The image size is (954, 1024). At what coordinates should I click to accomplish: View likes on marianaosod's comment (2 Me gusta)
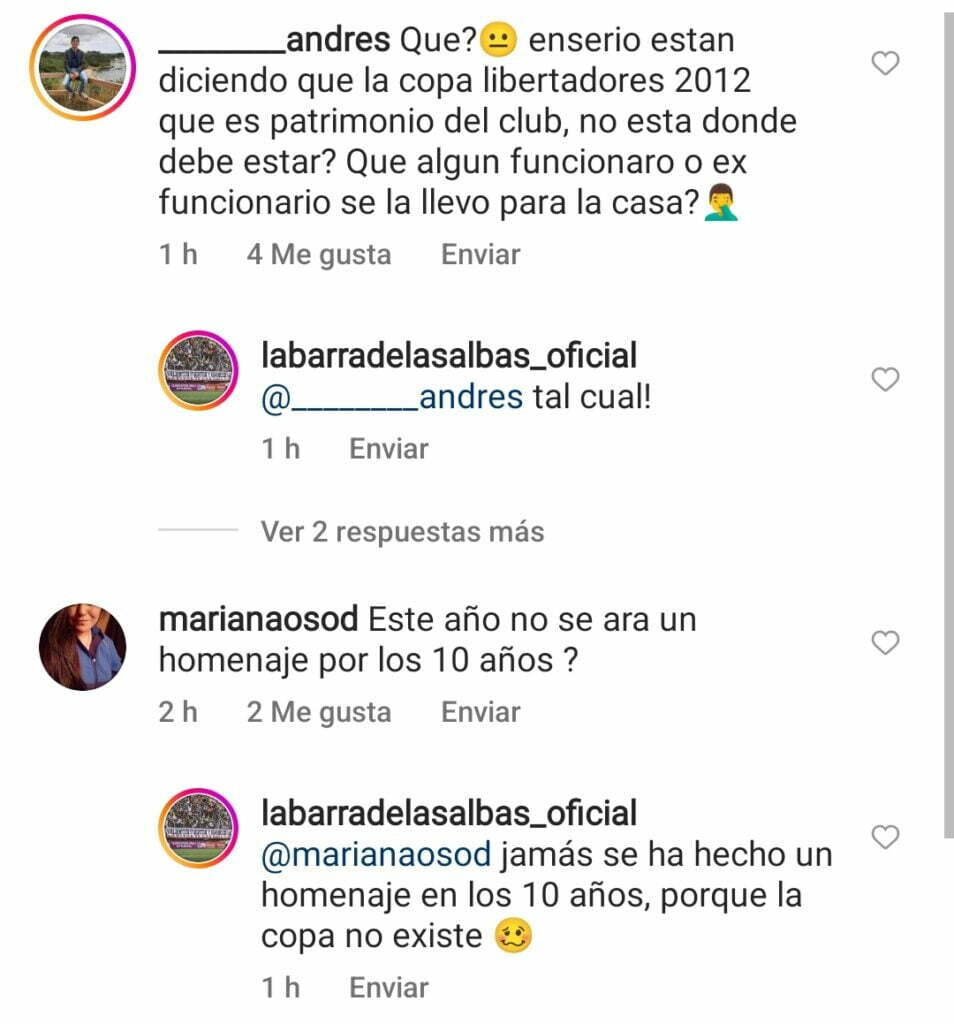318,713
